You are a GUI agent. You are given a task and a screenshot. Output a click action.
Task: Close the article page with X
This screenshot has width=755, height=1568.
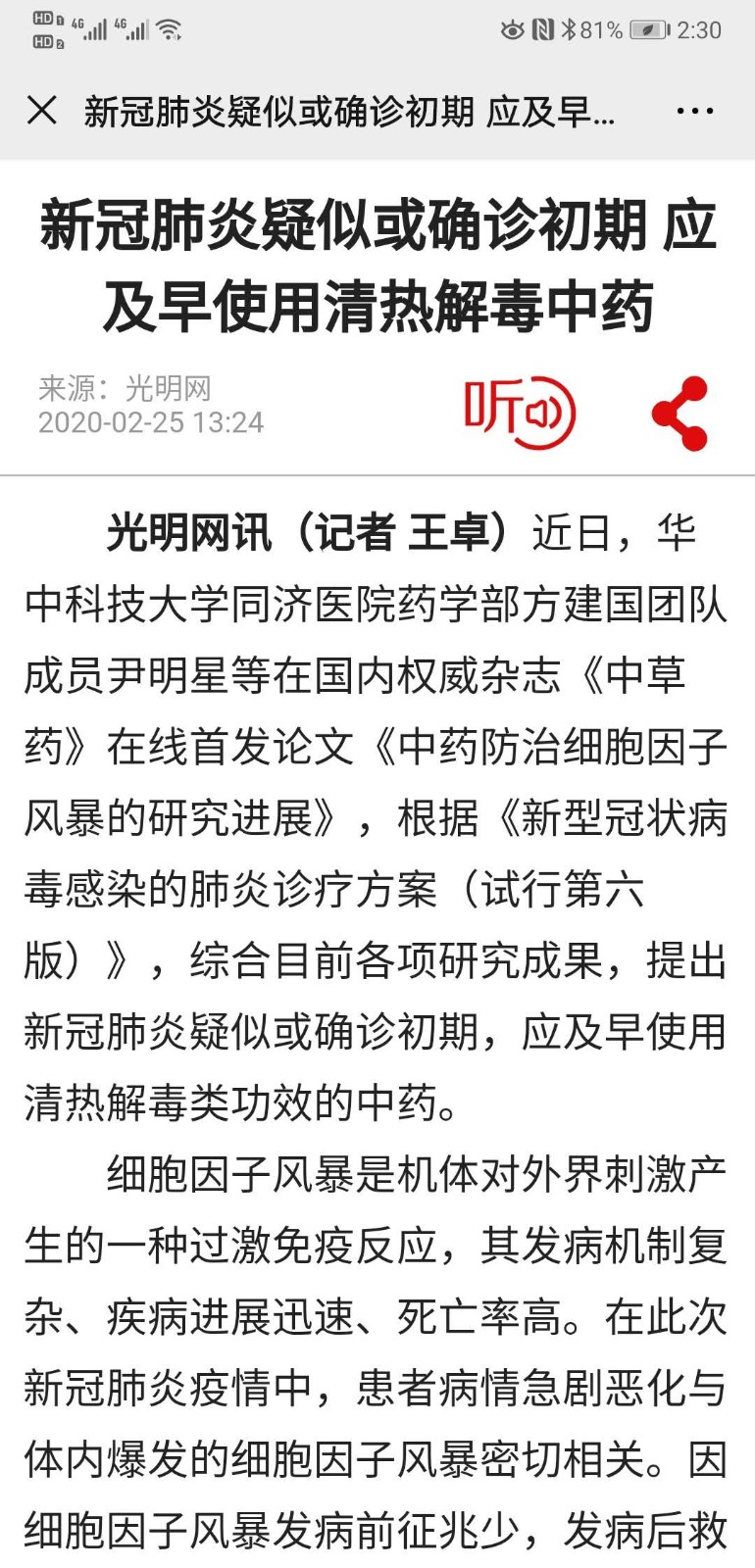click(42, 111)
